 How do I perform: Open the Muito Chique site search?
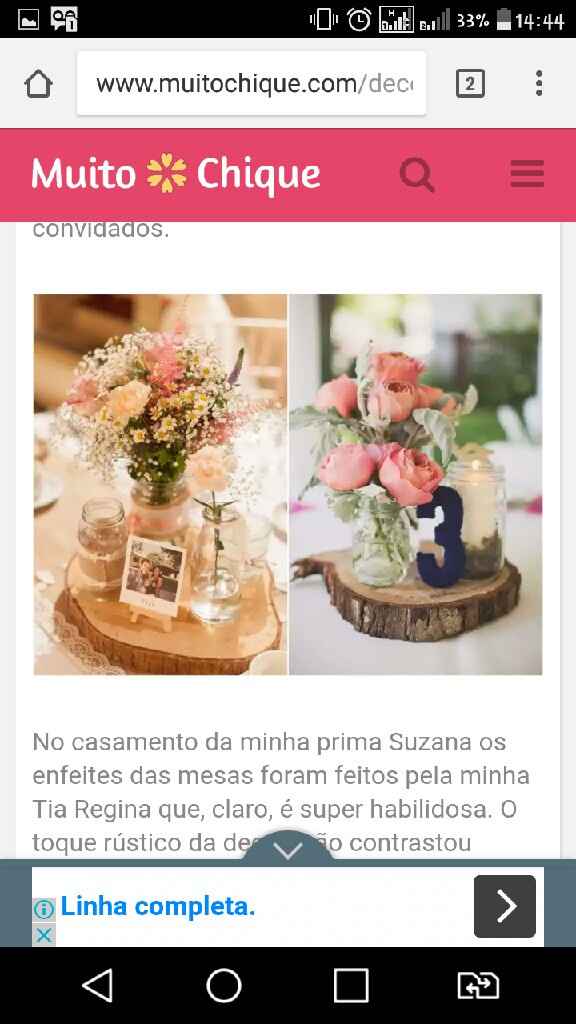click(416, 174)
